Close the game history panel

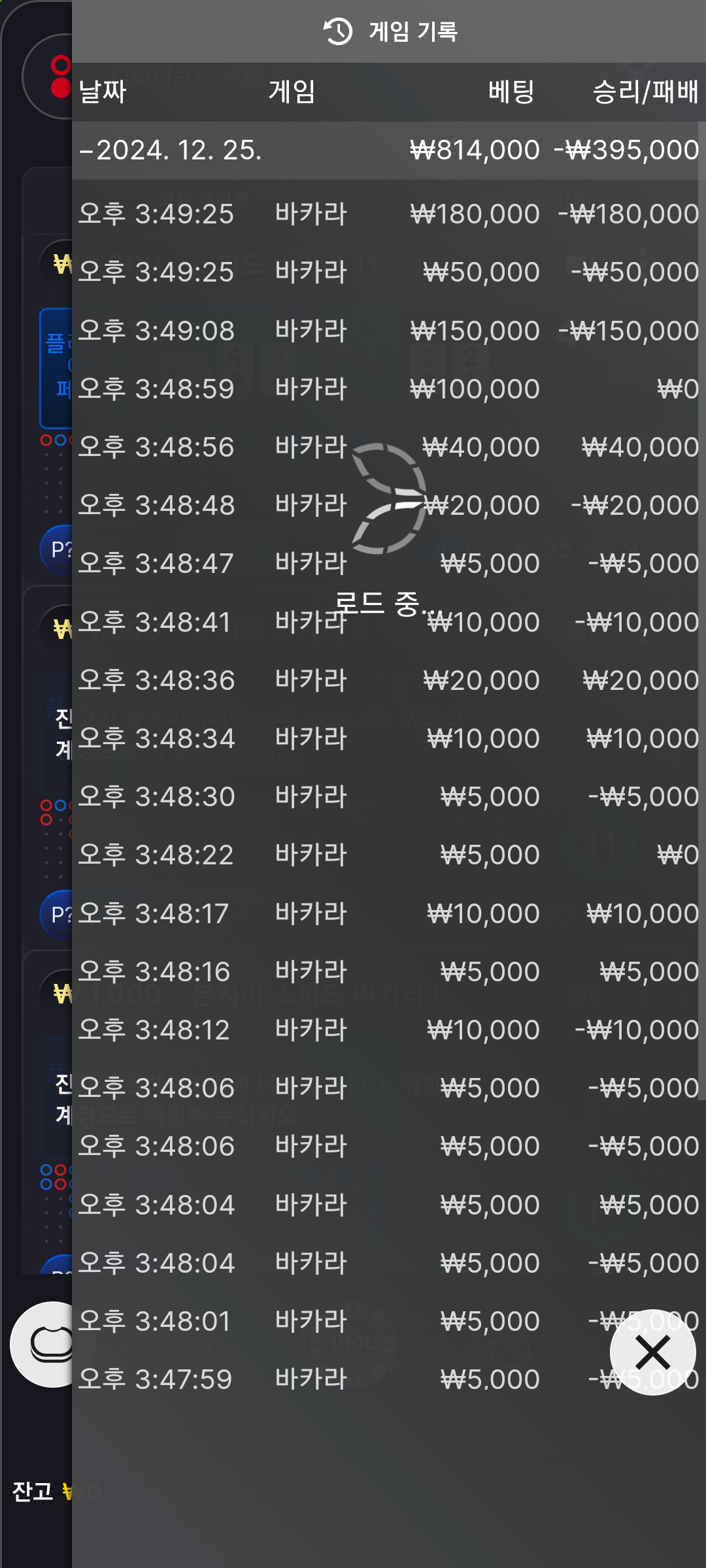point(652,1352)
